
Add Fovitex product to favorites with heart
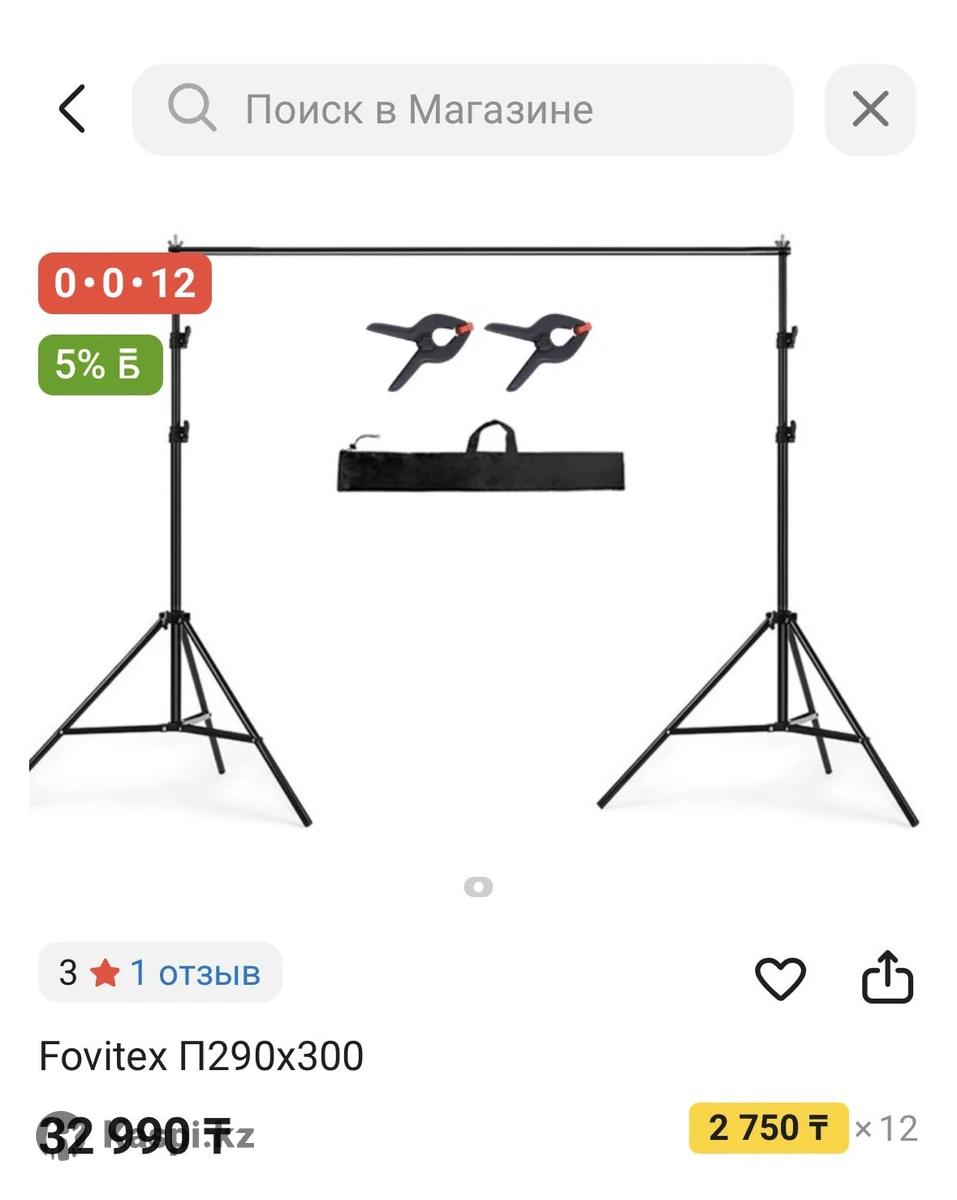coord(780,977)
